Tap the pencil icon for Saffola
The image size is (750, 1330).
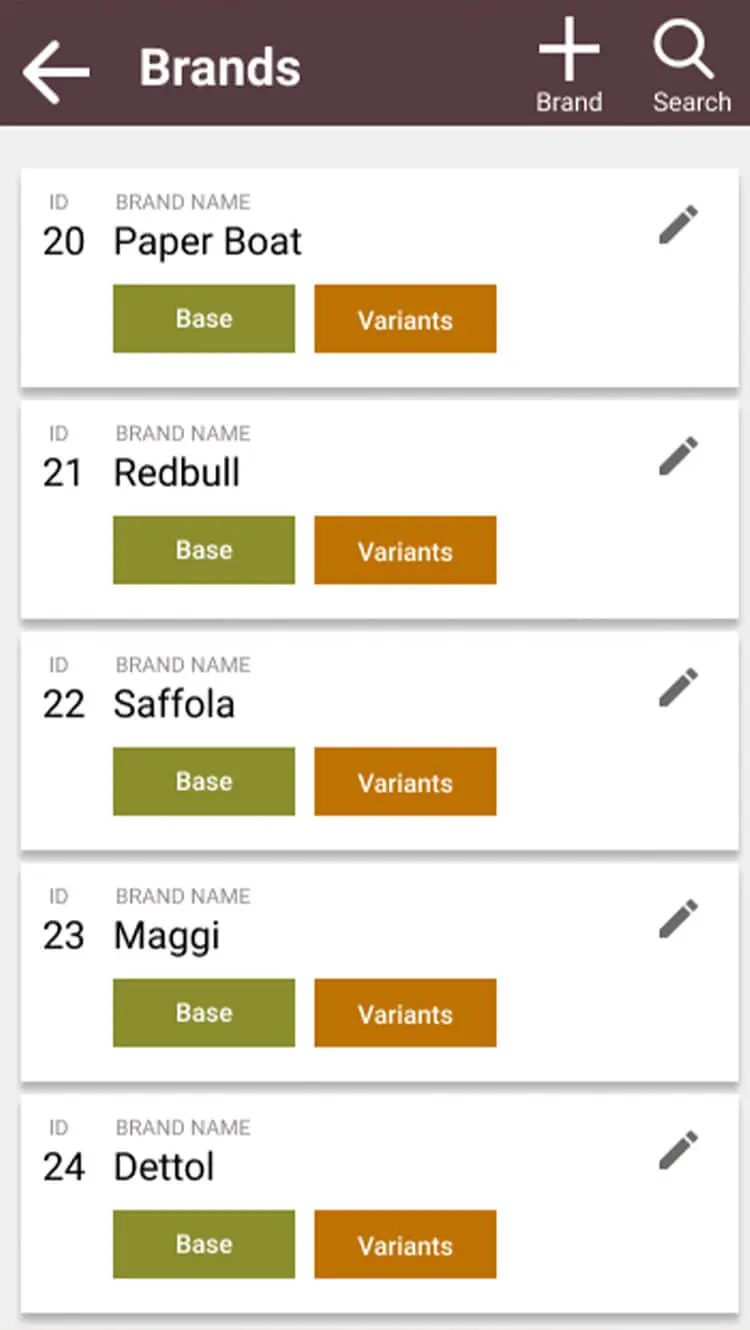pos(678,688)
